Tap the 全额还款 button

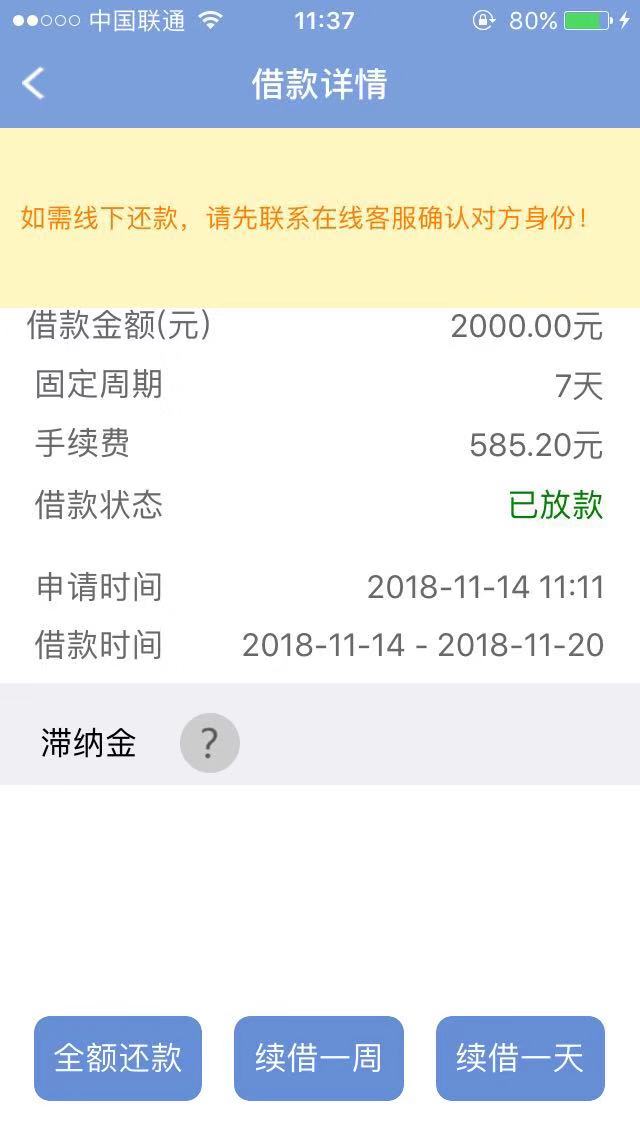pos(118,1058)
